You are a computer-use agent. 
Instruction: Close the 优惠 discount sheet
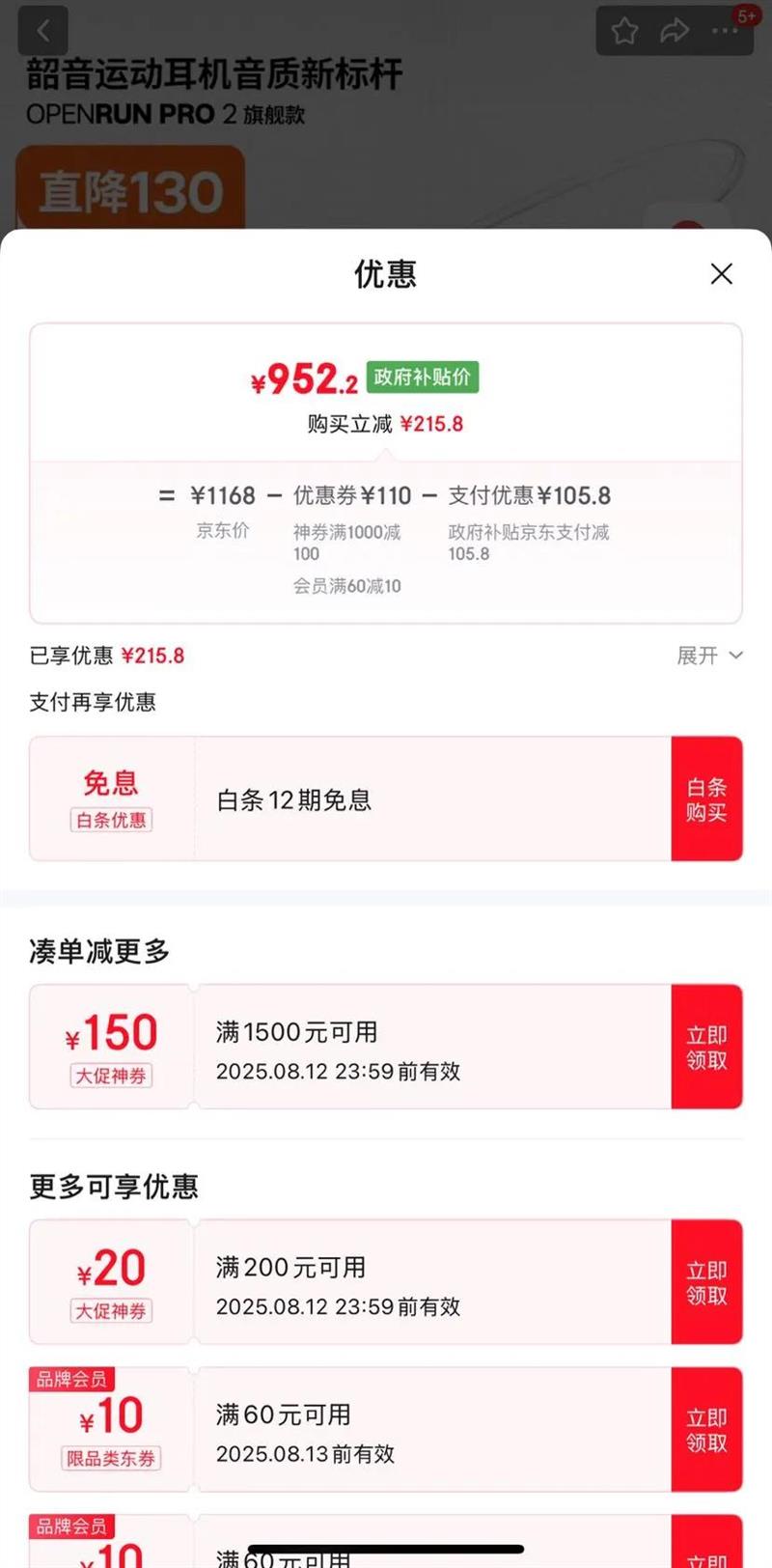pyautogui.click(x=721, y=274)
